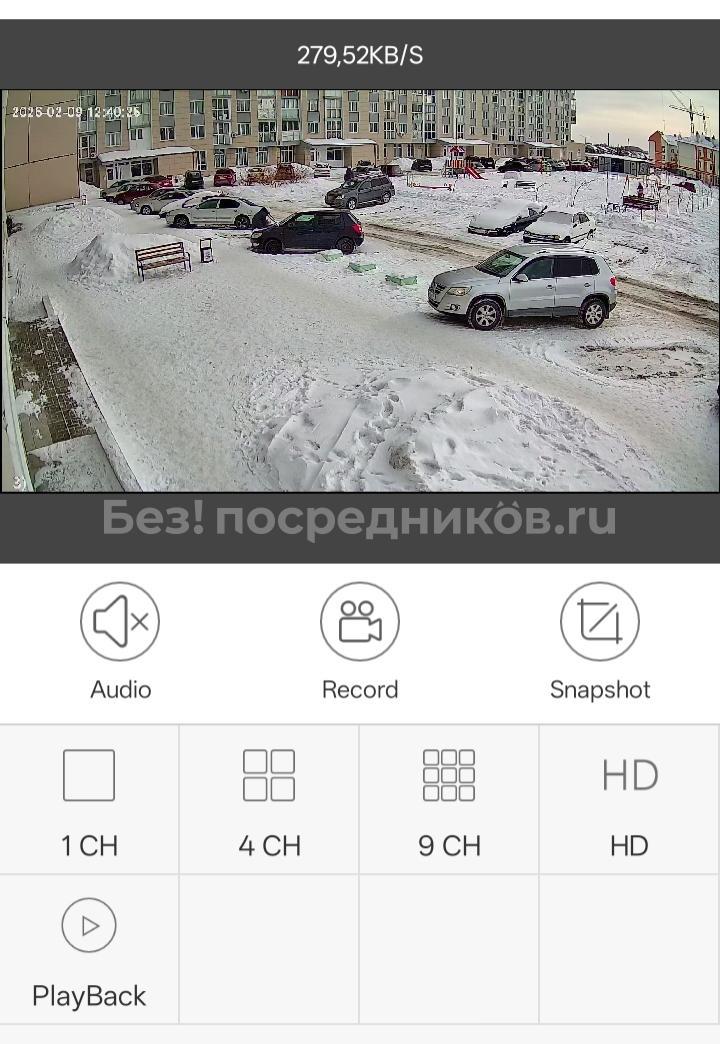720x1044 pixels.
Task: Start recording the camera feed
Action: click(360, 622)
